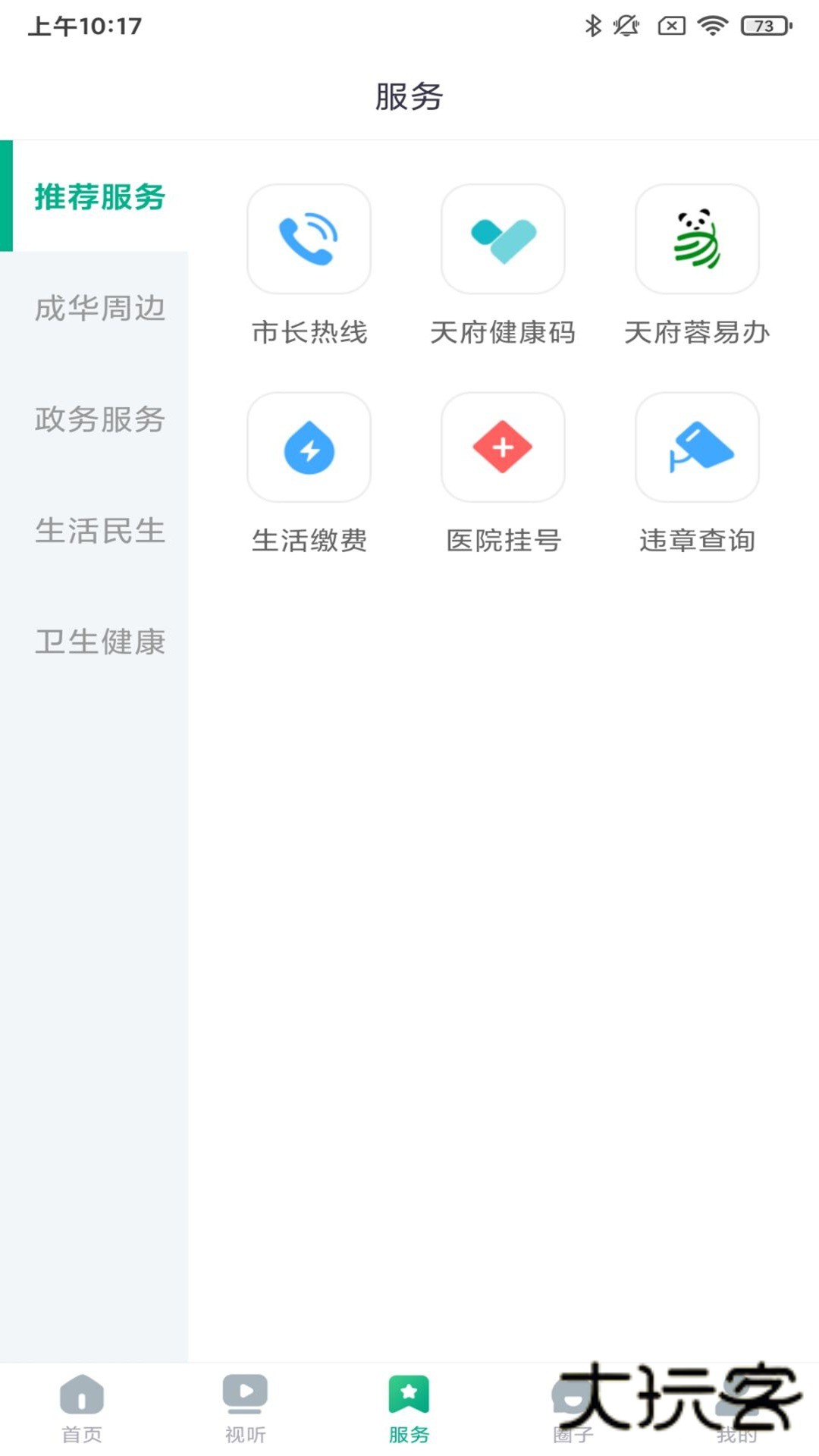This screenshot has height=1456, width=819.
Task: Open the 卫生健康 health category
Action: [100, 641]
